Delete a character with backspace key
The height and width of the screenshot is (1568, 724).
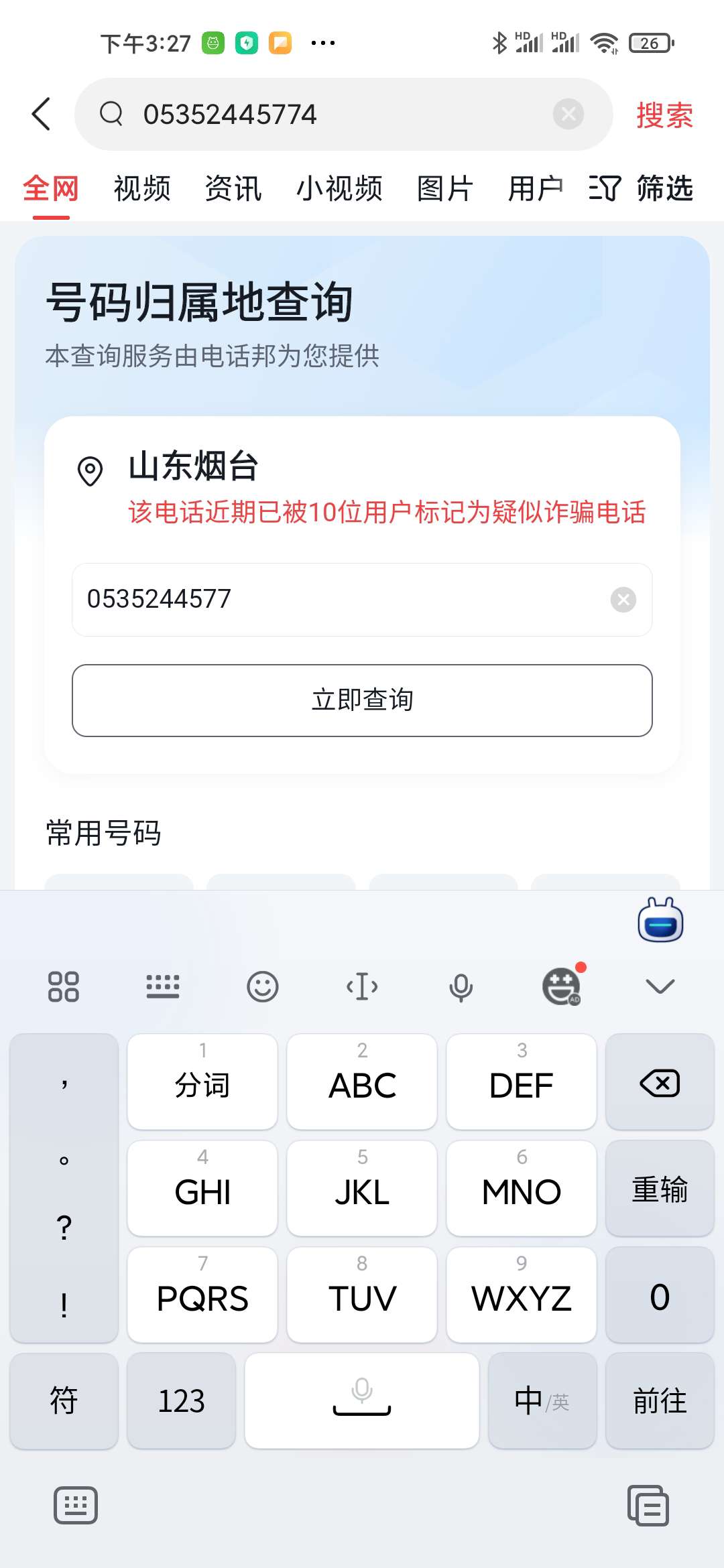[x=660, y=1082]
